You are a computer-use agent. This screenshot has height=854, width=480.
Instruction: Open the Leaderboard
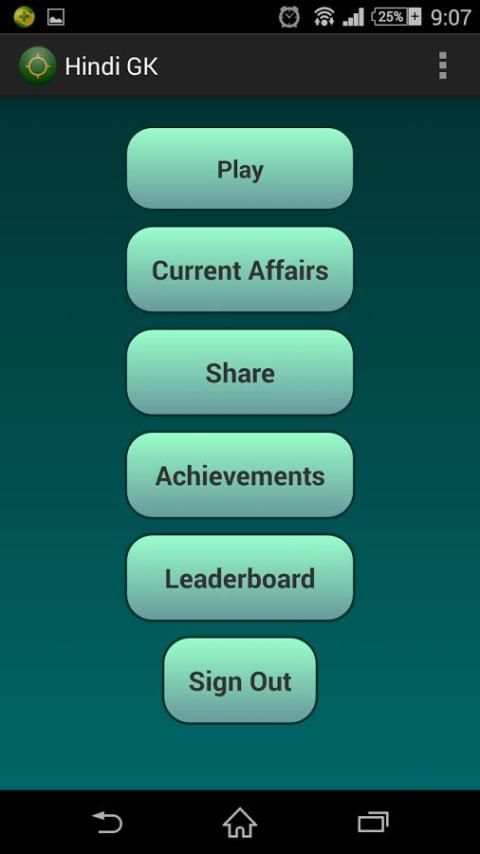[x=240, y=578]
